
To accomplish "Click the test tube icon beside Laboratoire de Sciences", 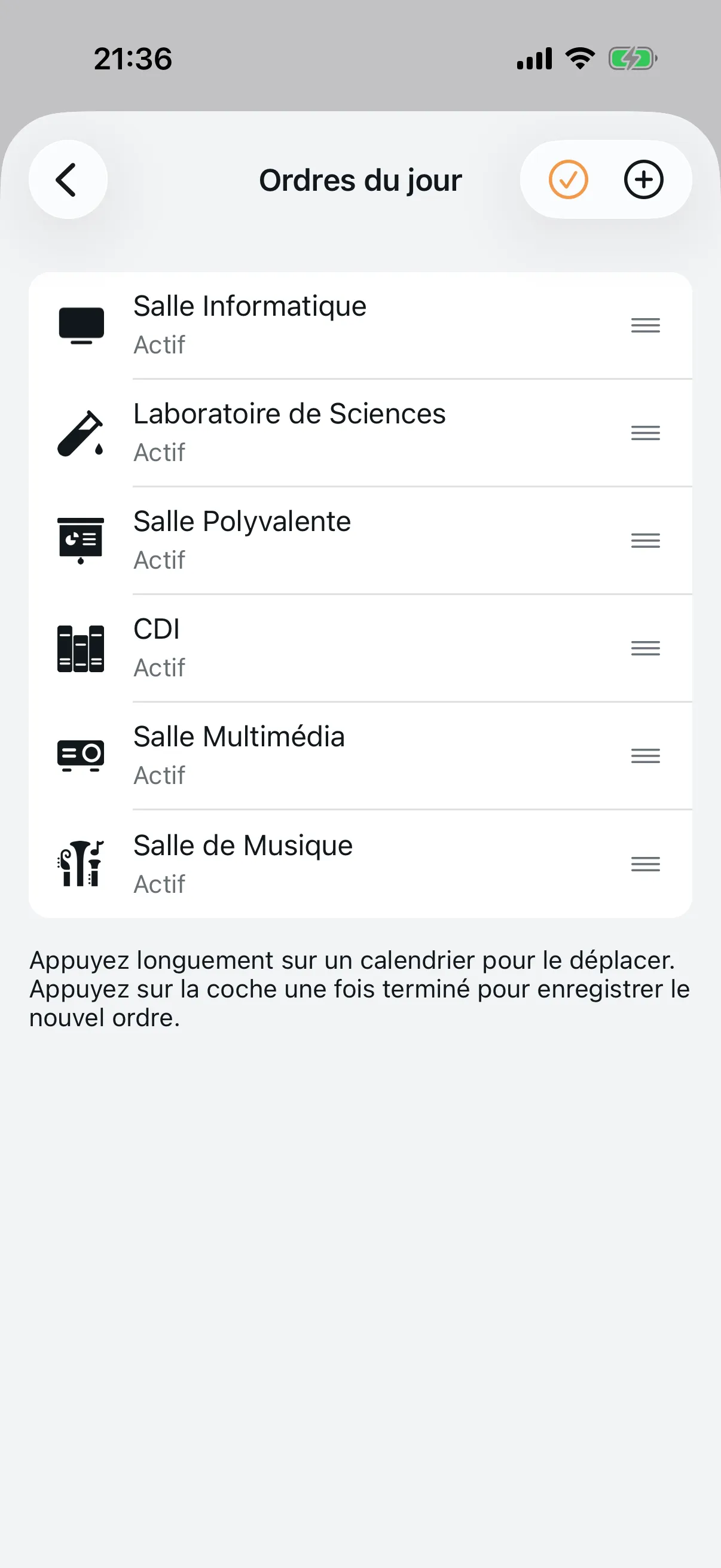I will point(81,432).
